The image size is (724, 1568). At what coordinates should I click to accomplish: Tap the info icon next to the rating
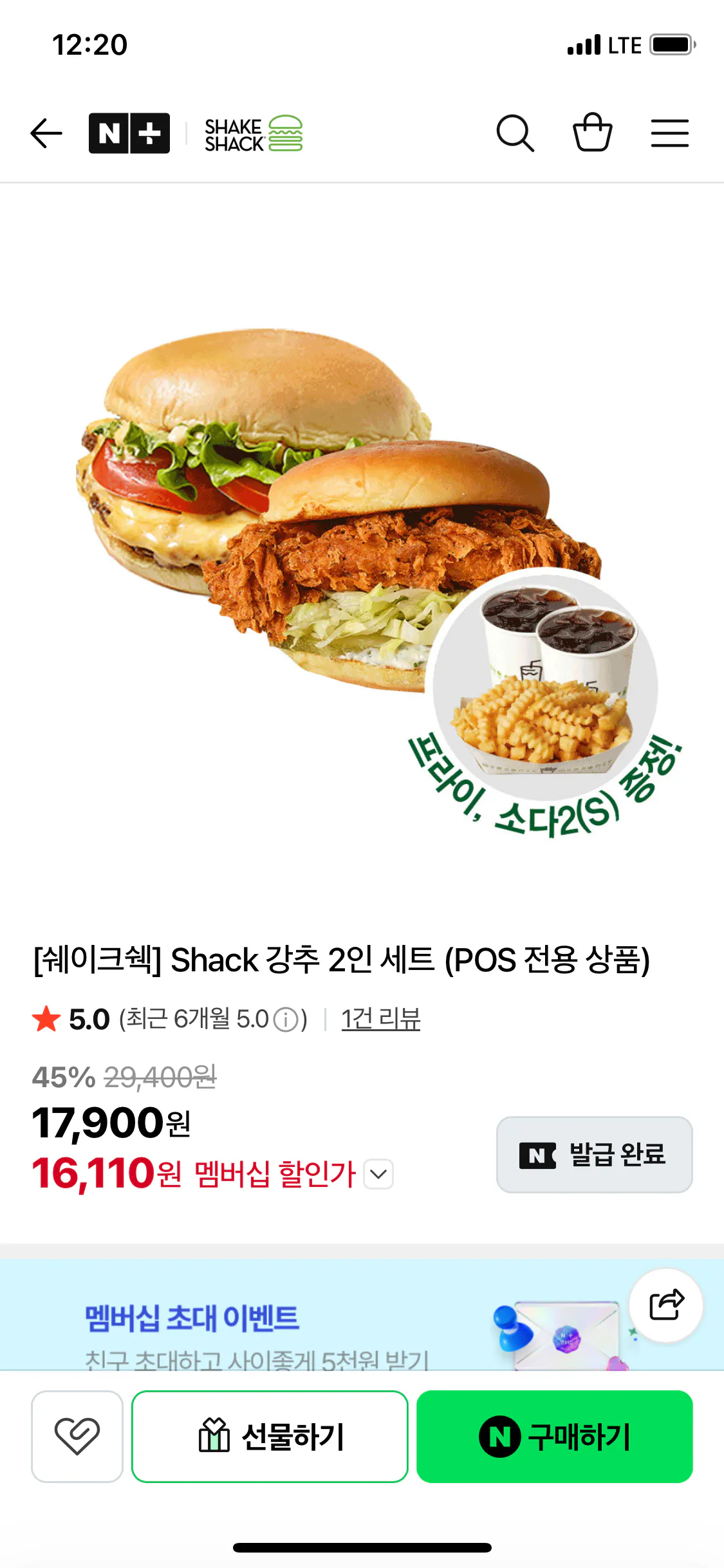[x=286, y=1019]
